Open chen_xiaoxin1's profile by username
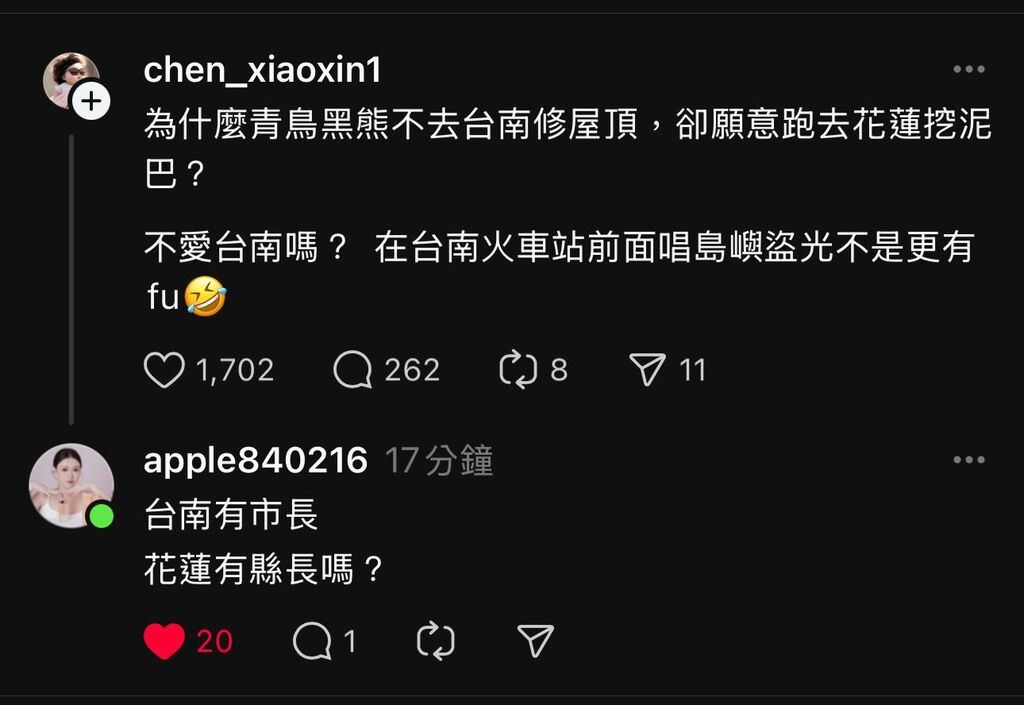Viewport: 1024px width, 705px height. (262, 71)
